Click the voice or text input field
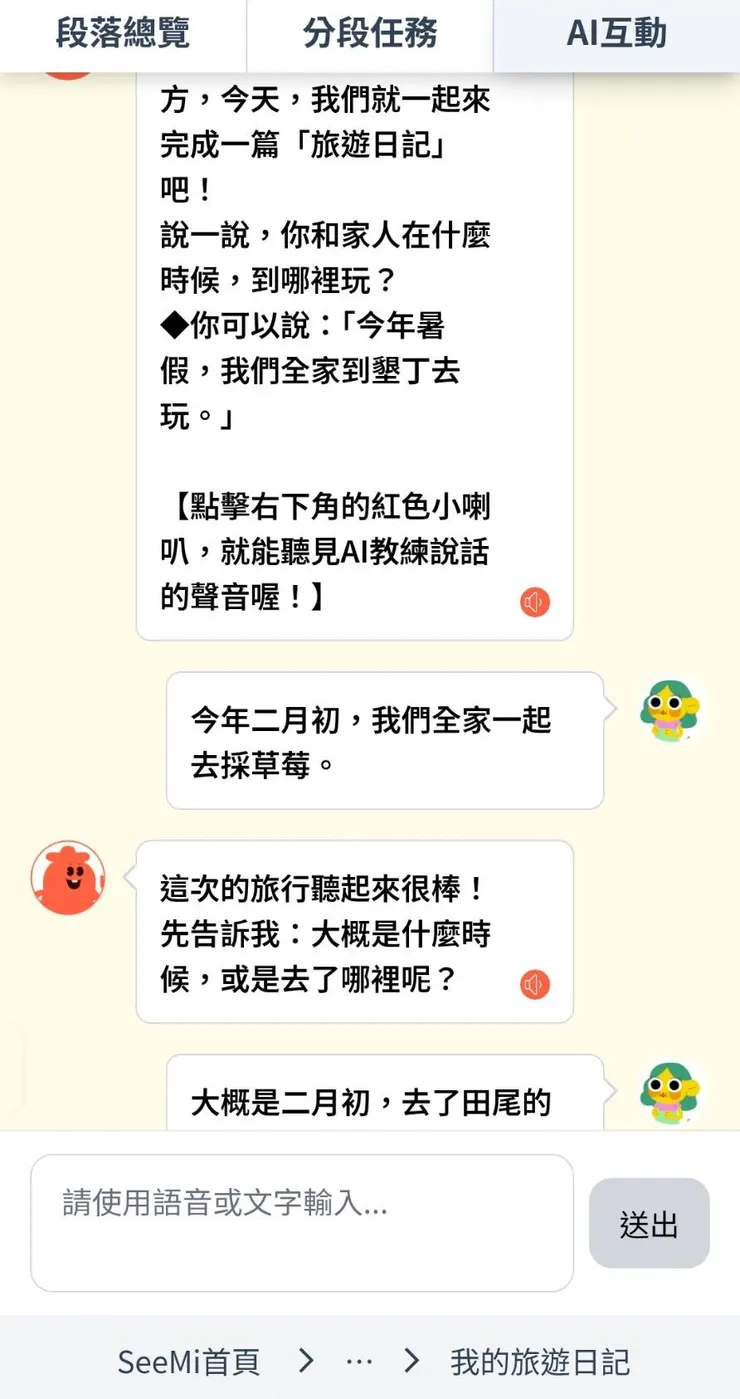740x1399 pixels. pyautogui.click(x=300, y=1223)
